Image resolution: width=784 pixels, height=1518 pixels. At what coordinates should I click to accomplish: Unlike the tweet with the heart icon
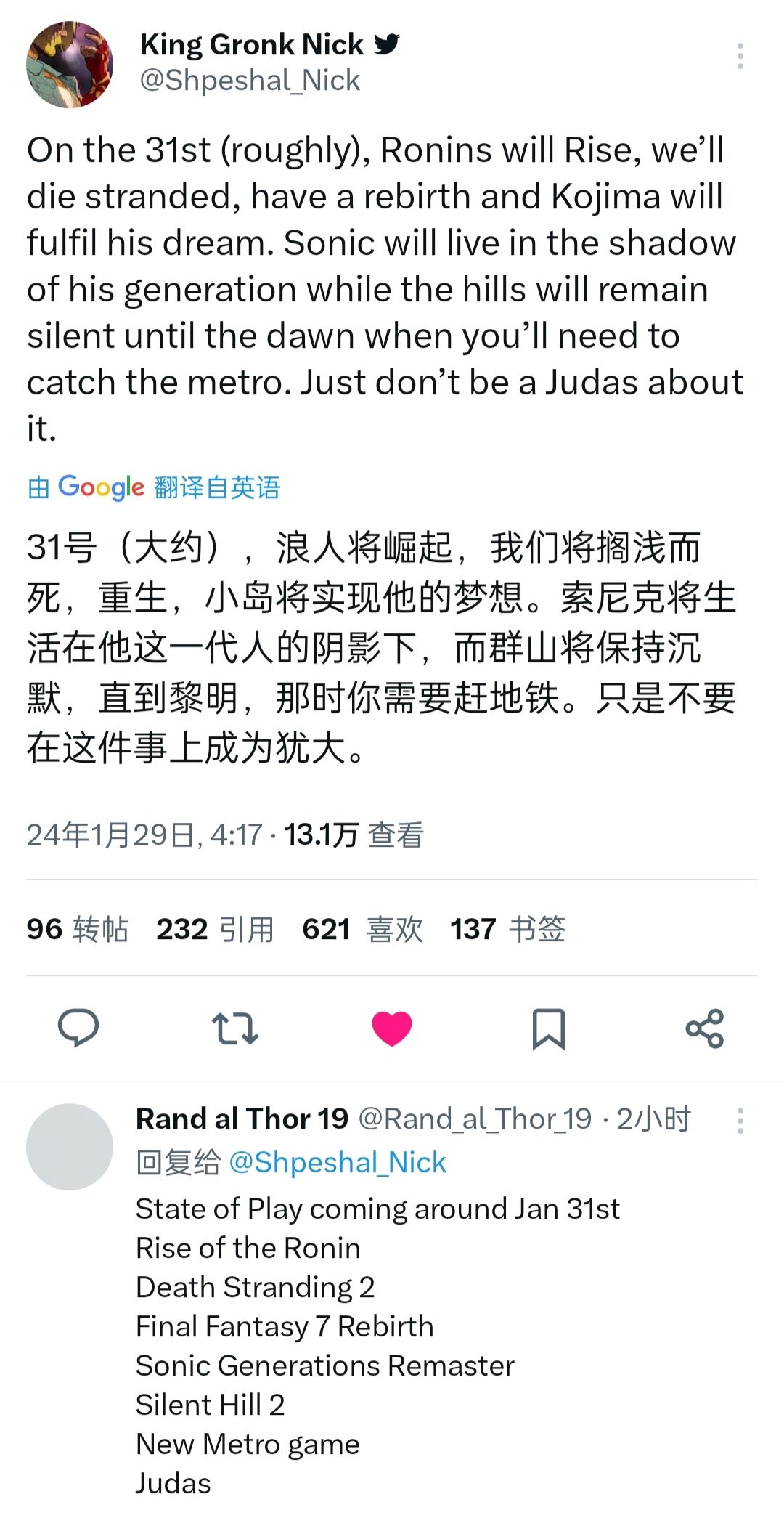(x=392, y=1028)
